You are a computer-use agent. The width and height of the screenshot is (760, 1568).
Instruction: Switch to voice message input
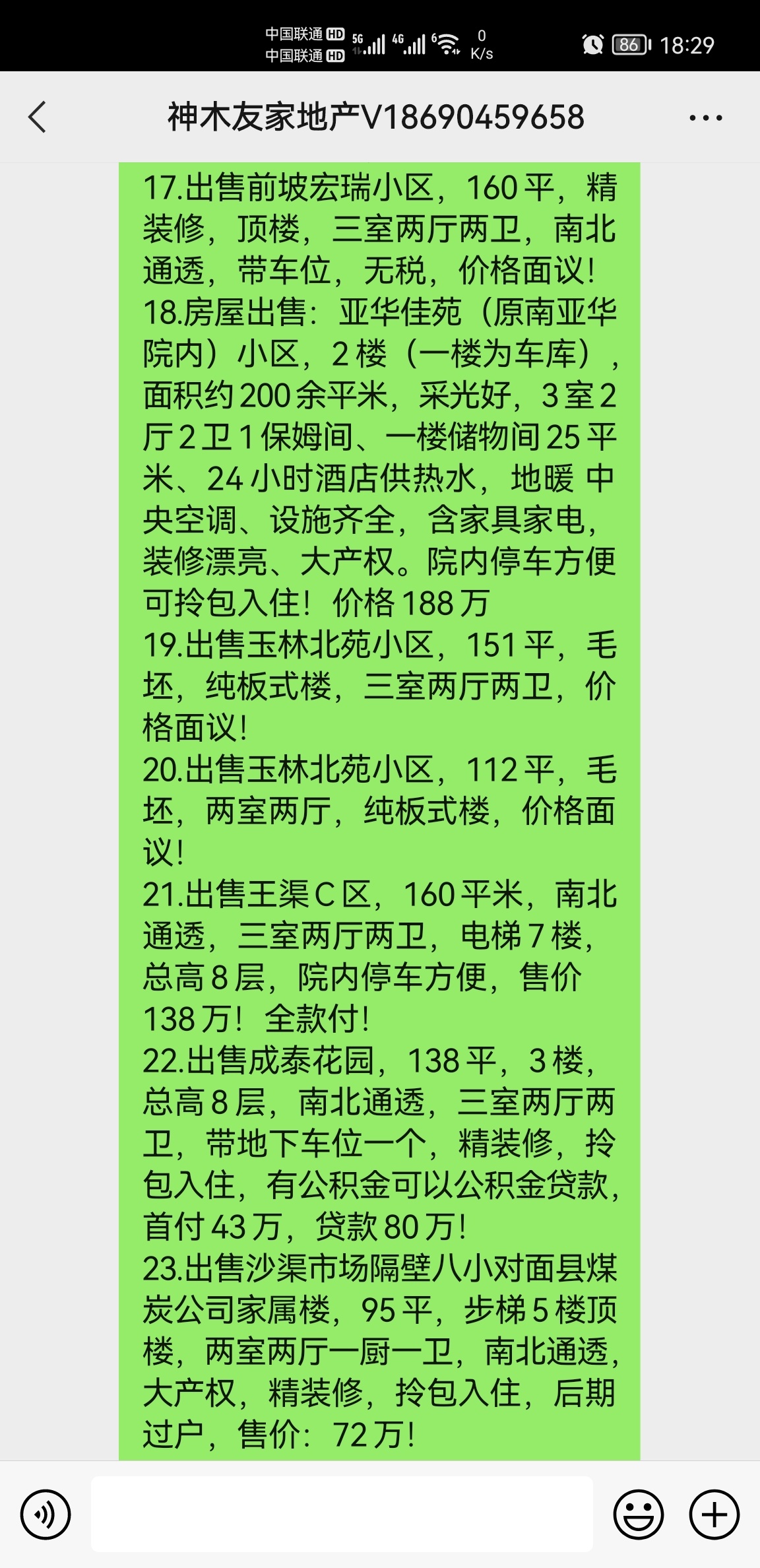coord(46,1514)
